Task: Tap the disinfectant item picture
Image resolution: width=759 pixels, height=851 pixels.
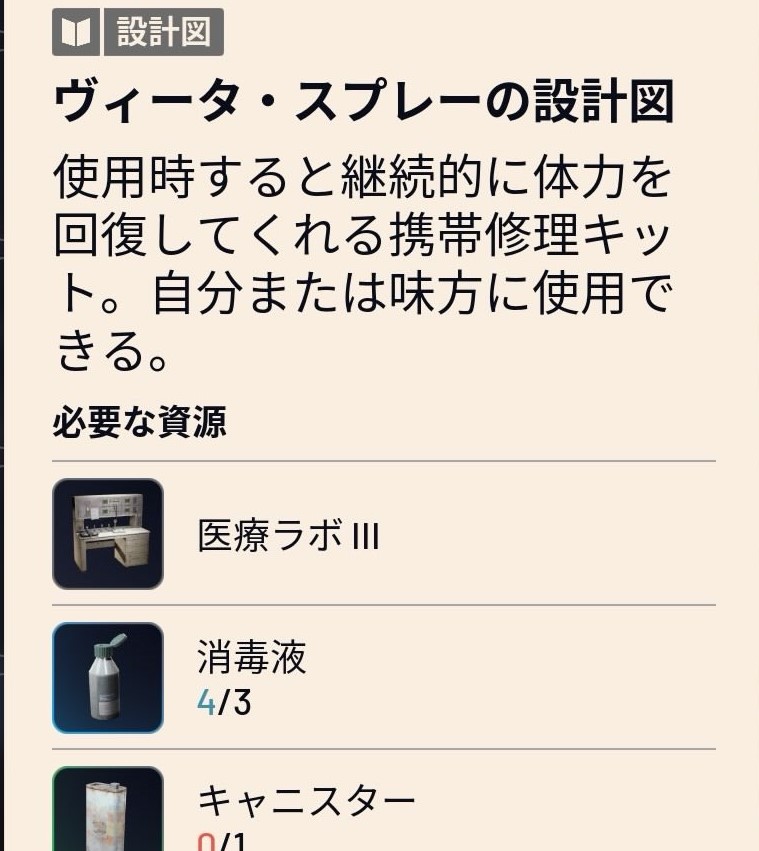Action: tap(107, 680)
